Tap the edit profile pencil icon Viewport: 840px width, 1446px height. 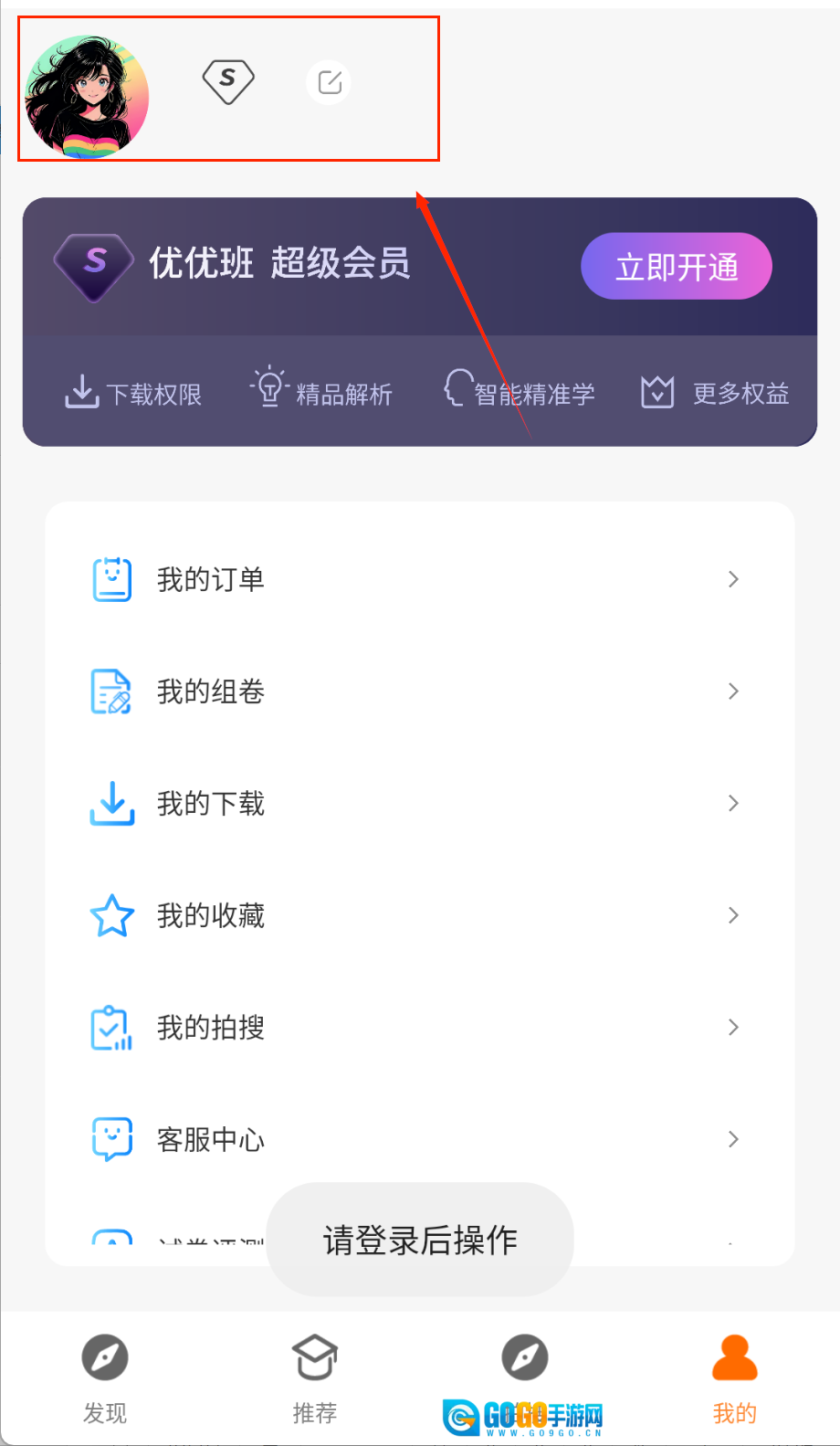[x=329, y=83]
